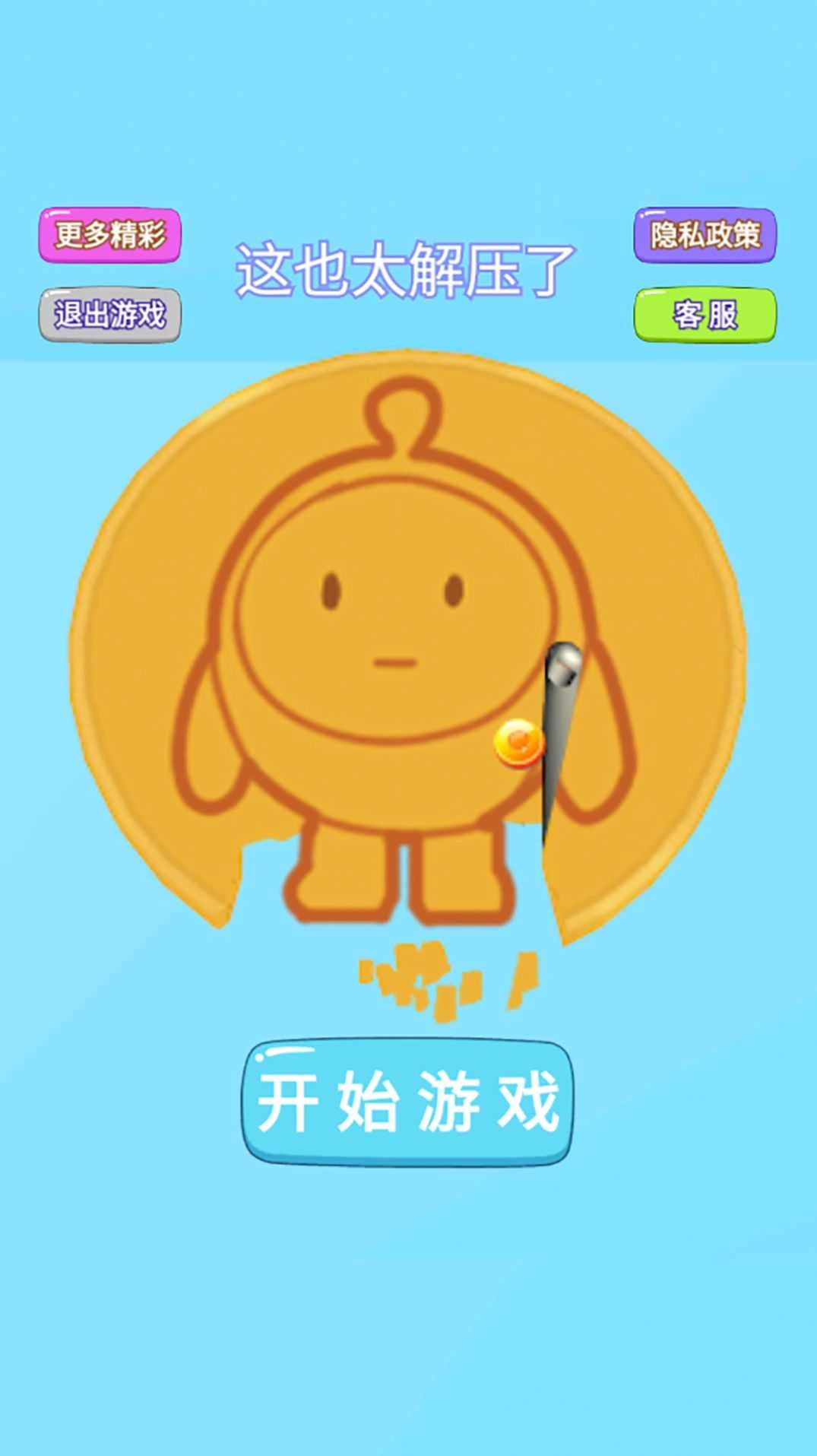Open the 隐私政策 privacy policy
Screen dimensions: 817x1456
point(705,235)
